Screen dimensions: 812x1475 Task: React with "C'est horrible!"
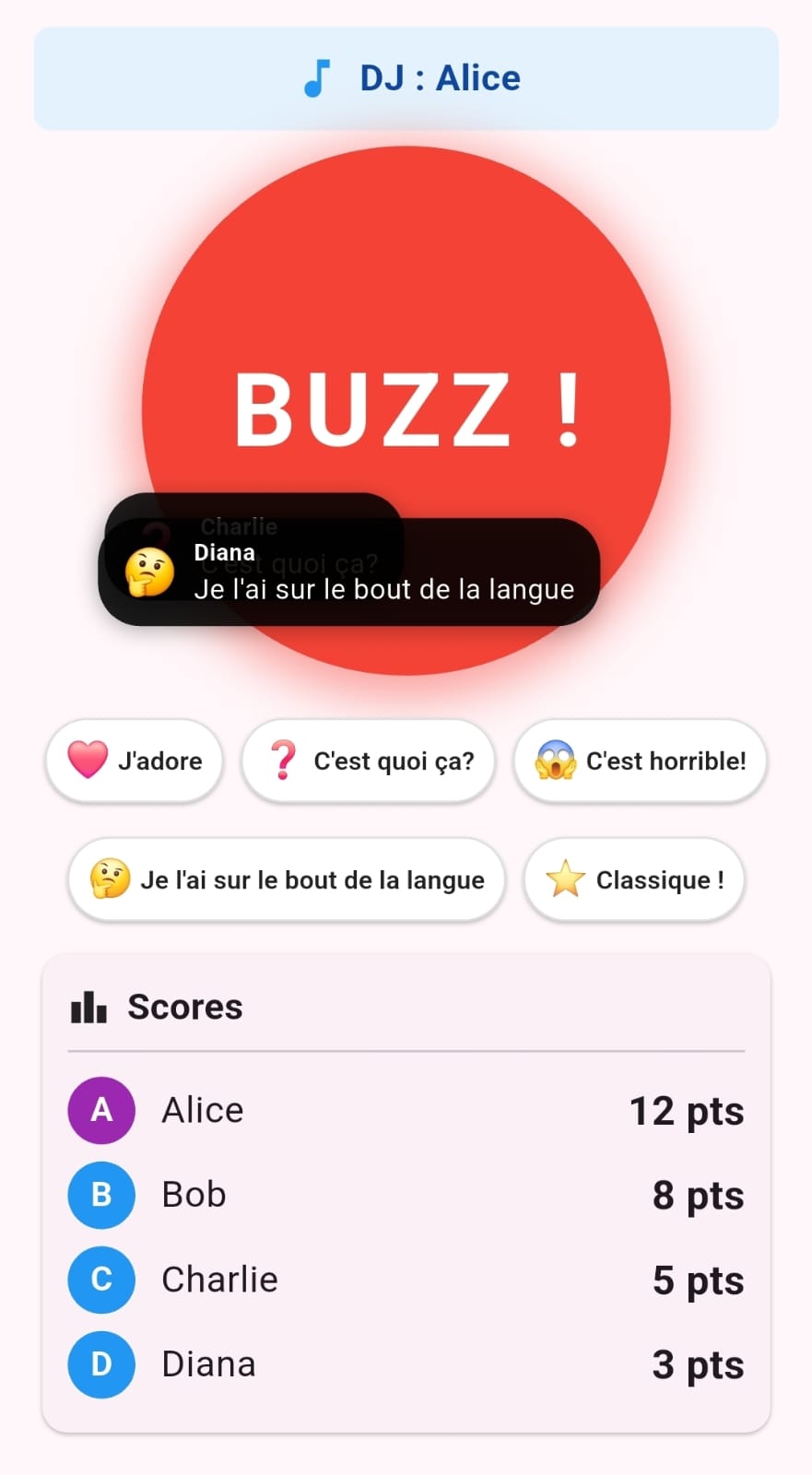click(x=640, y=761)
